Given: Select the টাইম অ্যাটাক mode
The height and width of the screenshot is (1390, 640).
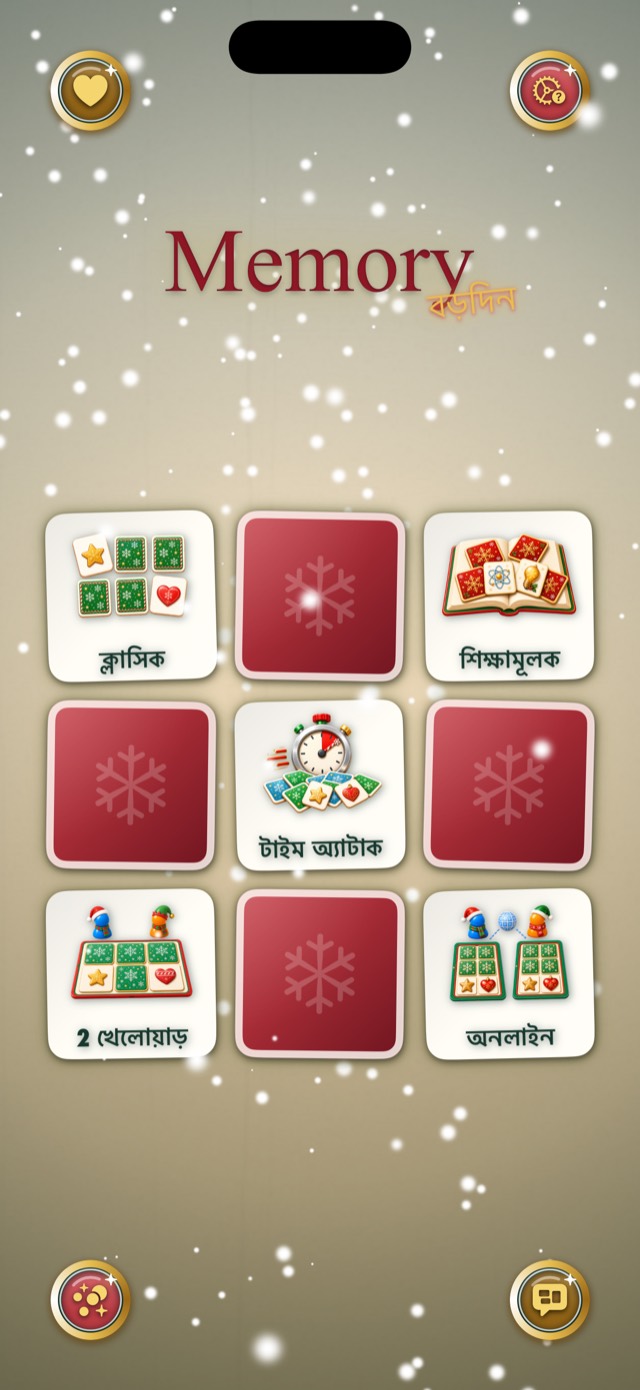Looking at the screenshot, I should 320,785.
